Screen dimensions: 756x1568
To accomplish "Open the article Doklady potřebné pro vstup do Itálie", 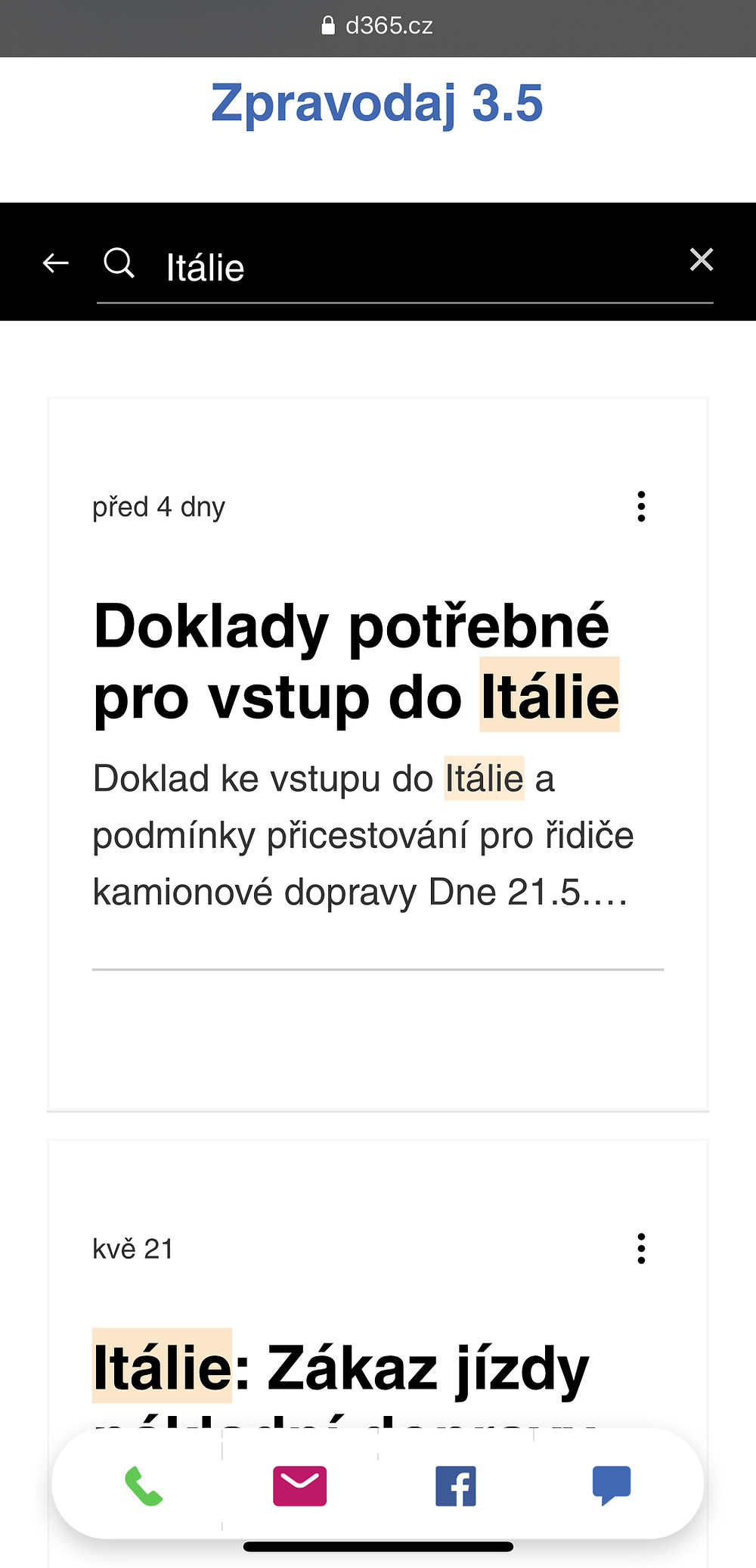I will click(x=357, y=663).
